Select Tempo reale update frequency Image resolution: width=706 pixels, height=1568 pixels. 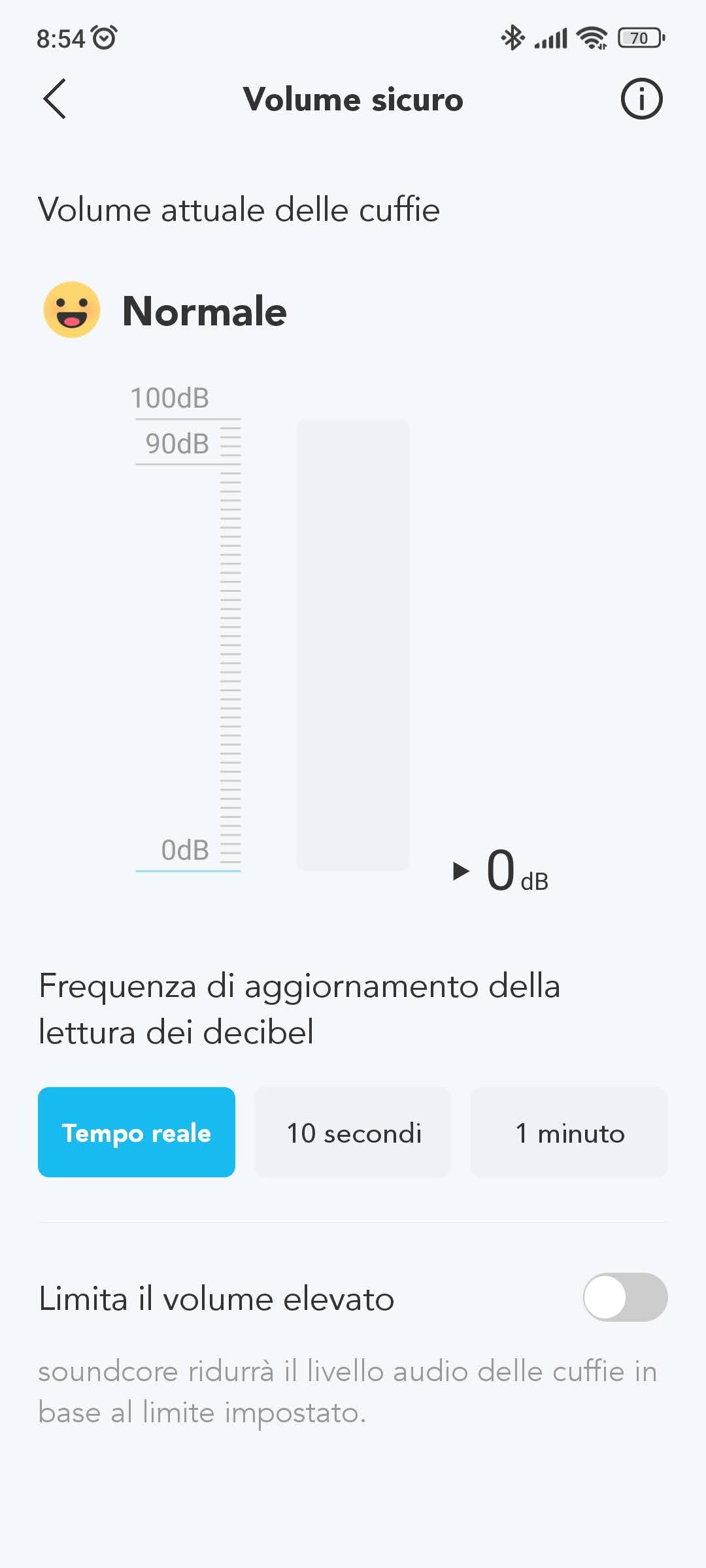point(137,1132)
